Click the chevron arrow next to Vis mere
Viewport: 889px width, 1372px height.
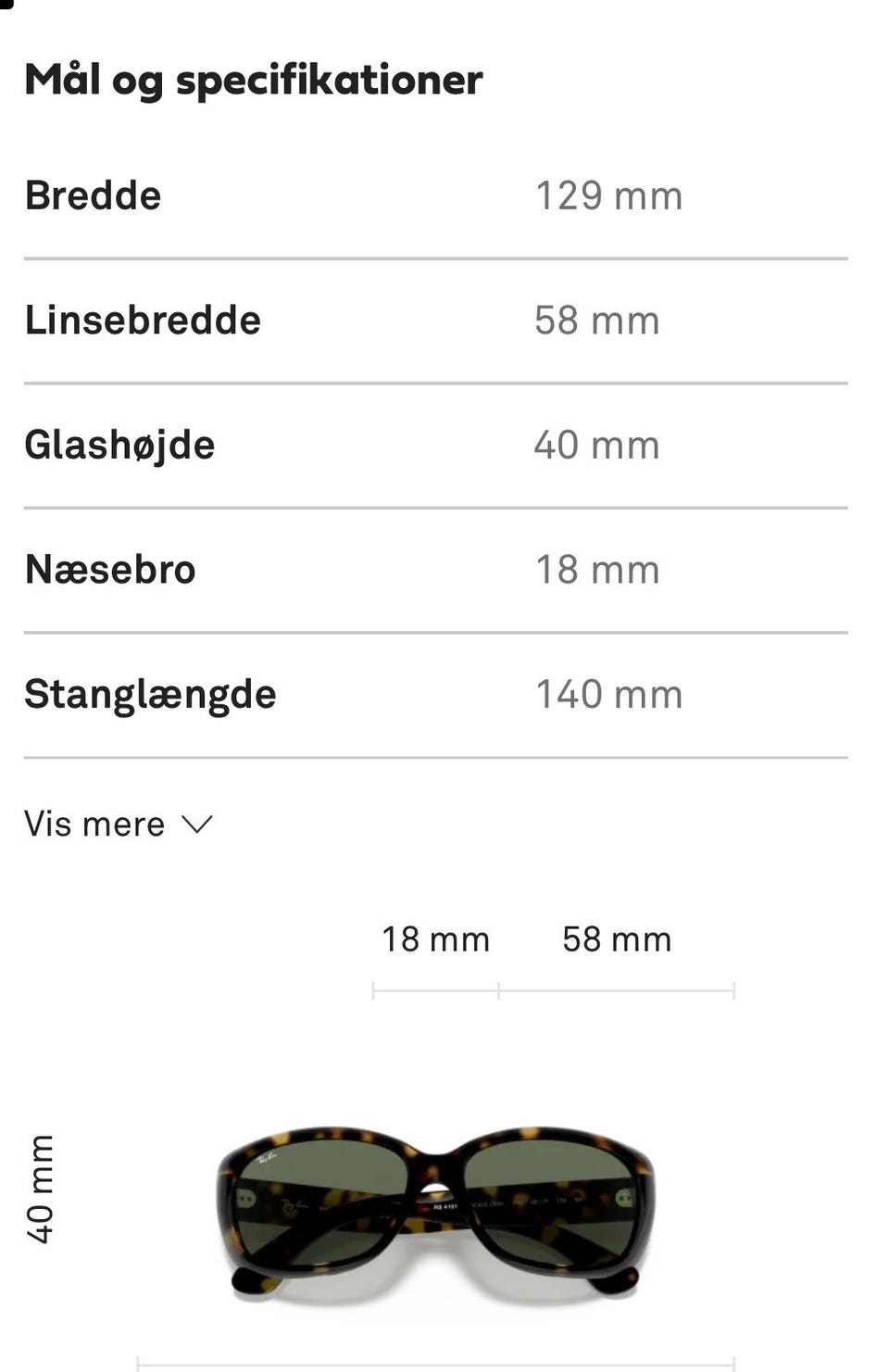coord(197,824)
